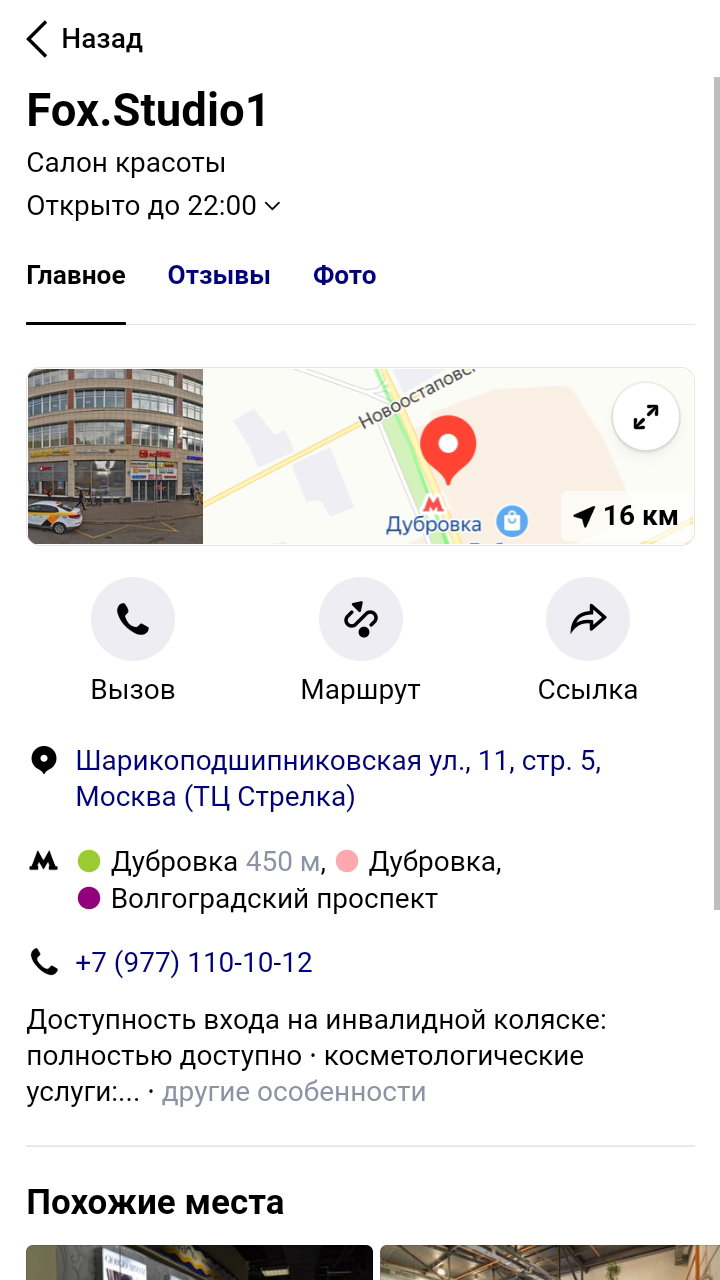Open the Шарикоподшипниковская address link

[338, 779]
